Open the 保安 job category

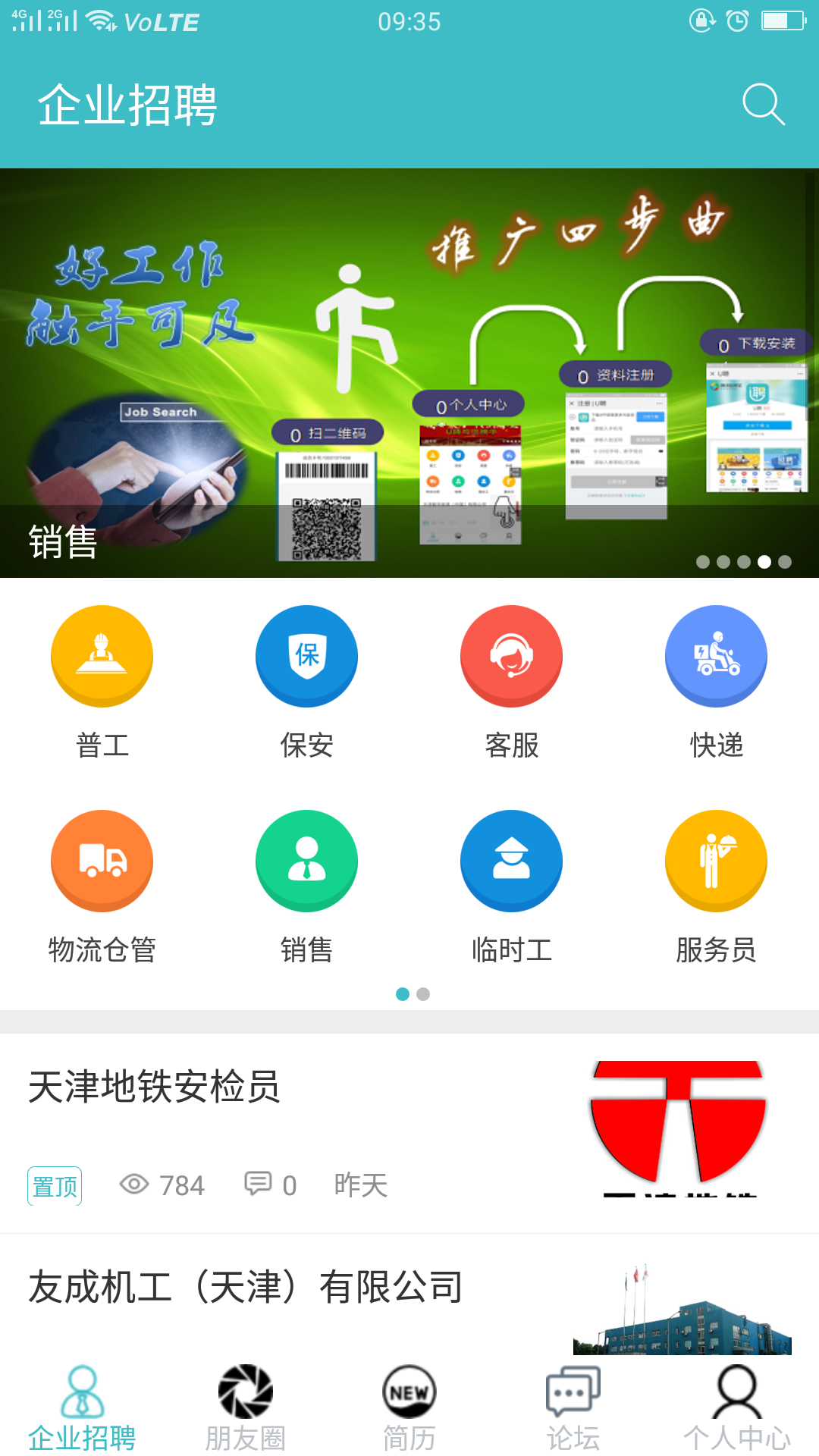[307, 657]
